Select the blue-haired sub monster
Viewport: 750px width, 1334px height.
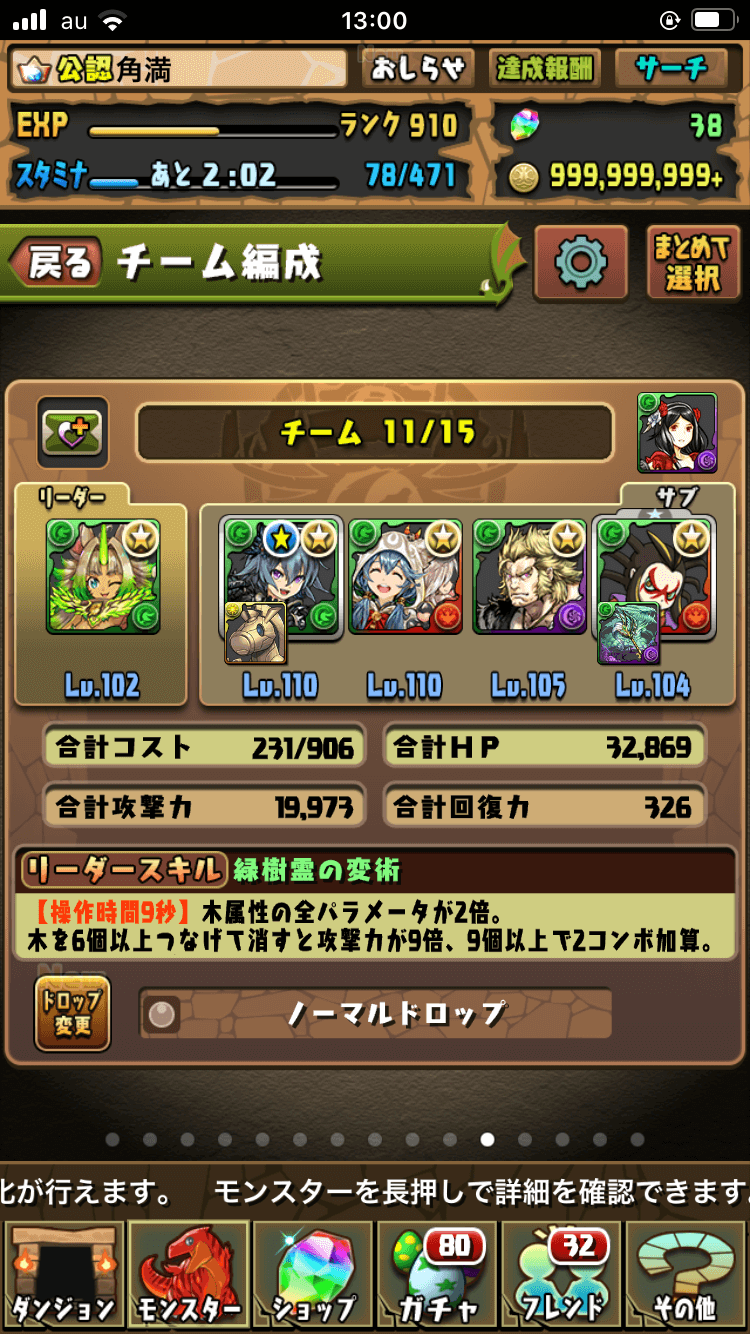(x=405, y=577)
